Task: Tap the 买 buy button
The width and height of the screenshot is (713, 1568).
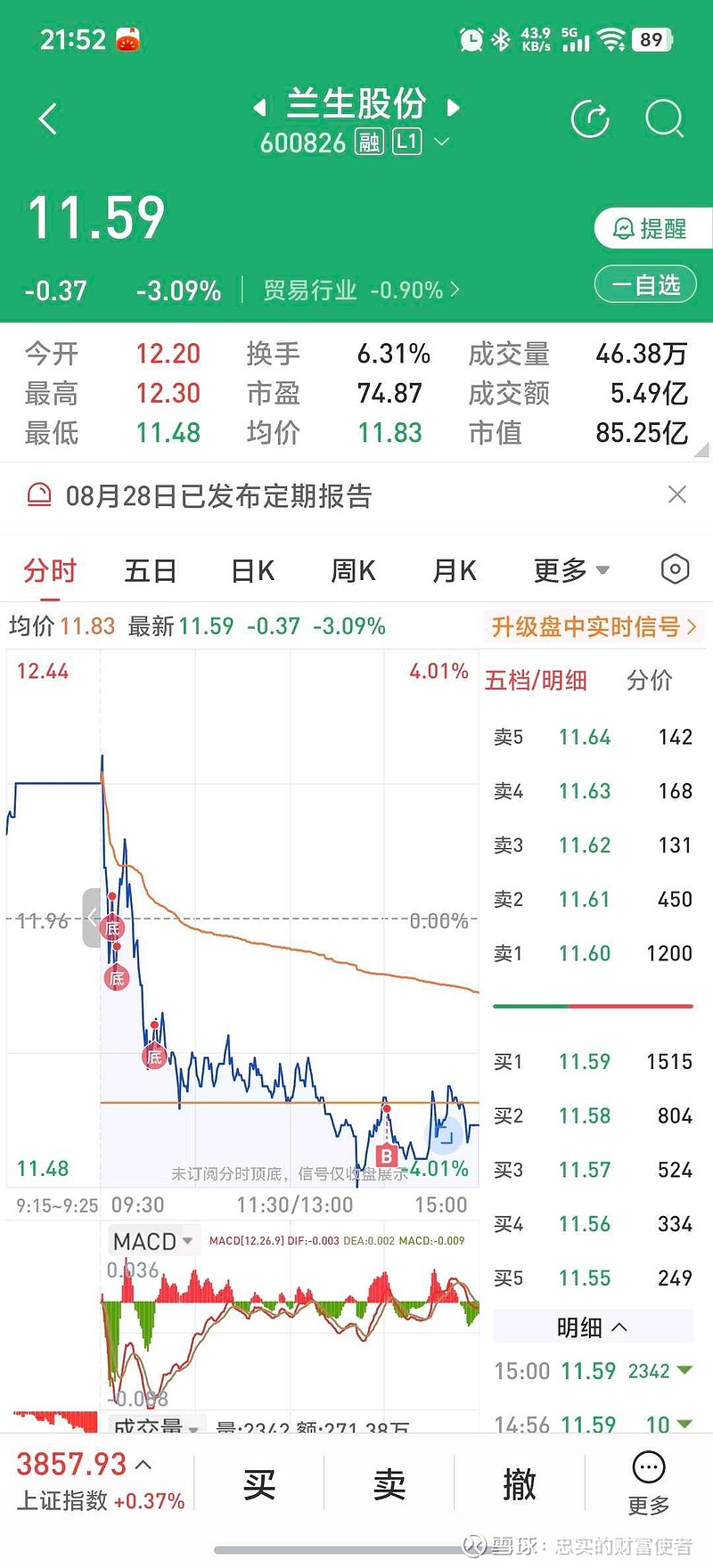Action: pos(259,1484)
